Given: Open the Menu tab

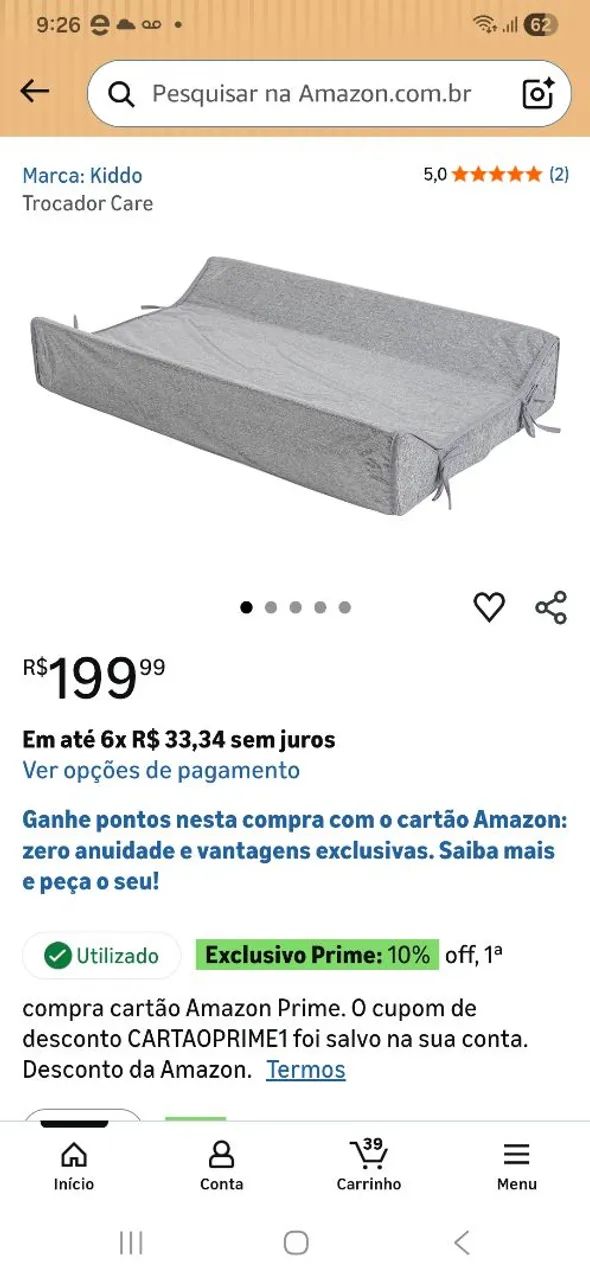Looking at the screenshot, I should point(517,1166).
